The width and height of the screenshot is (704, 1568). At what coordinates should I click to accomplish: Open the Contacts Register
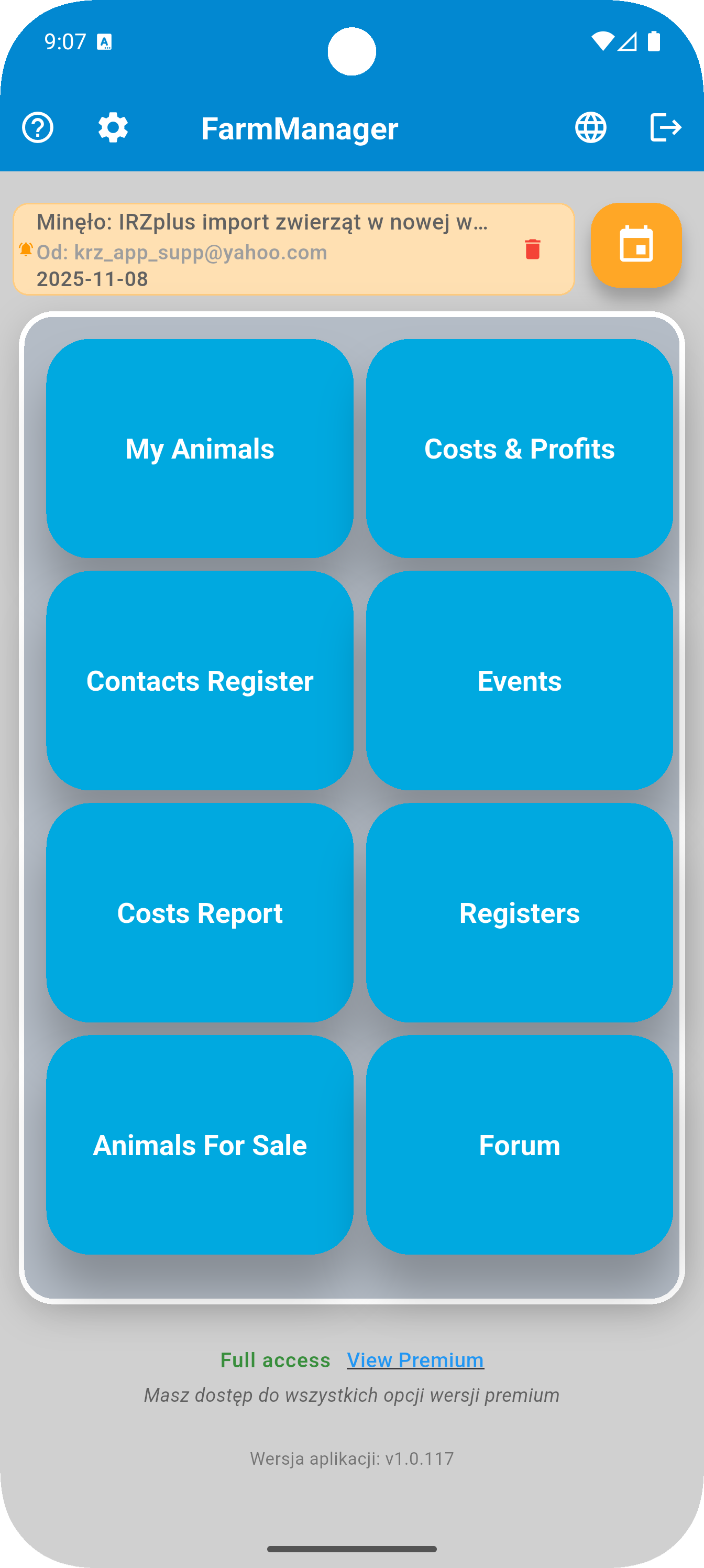coord(200,681)
